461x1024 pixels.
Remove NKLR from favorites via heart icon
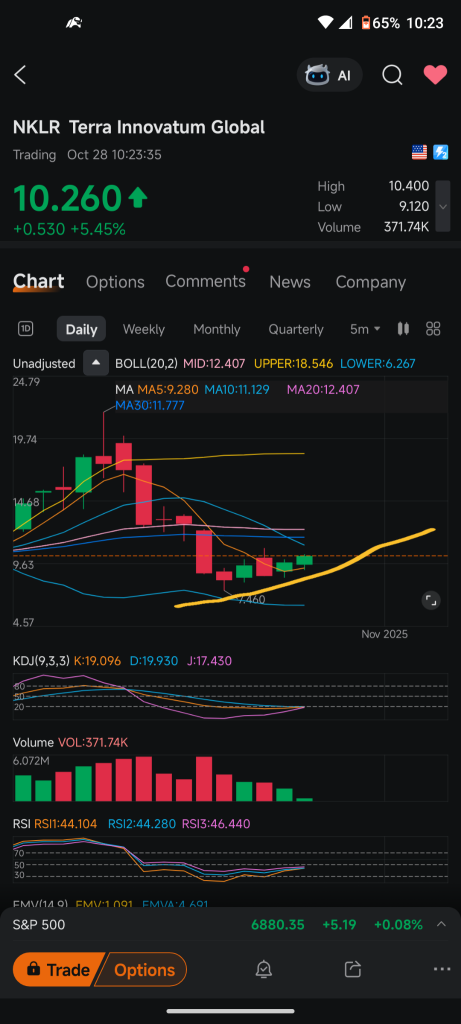point(436,75)
